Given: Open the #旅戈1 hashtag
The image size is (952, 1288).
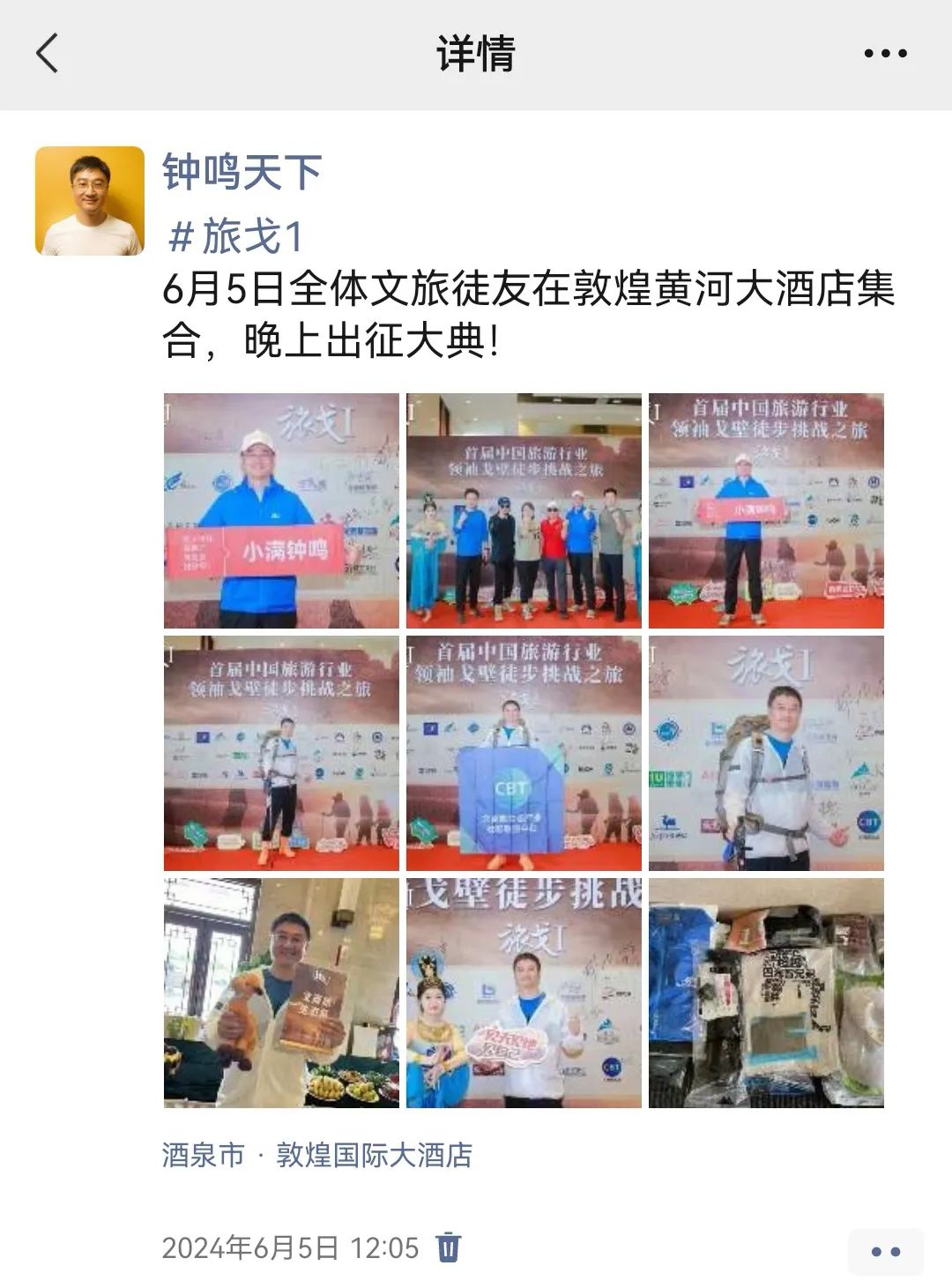Looking at the screenshot, I should tap(236, 236).
